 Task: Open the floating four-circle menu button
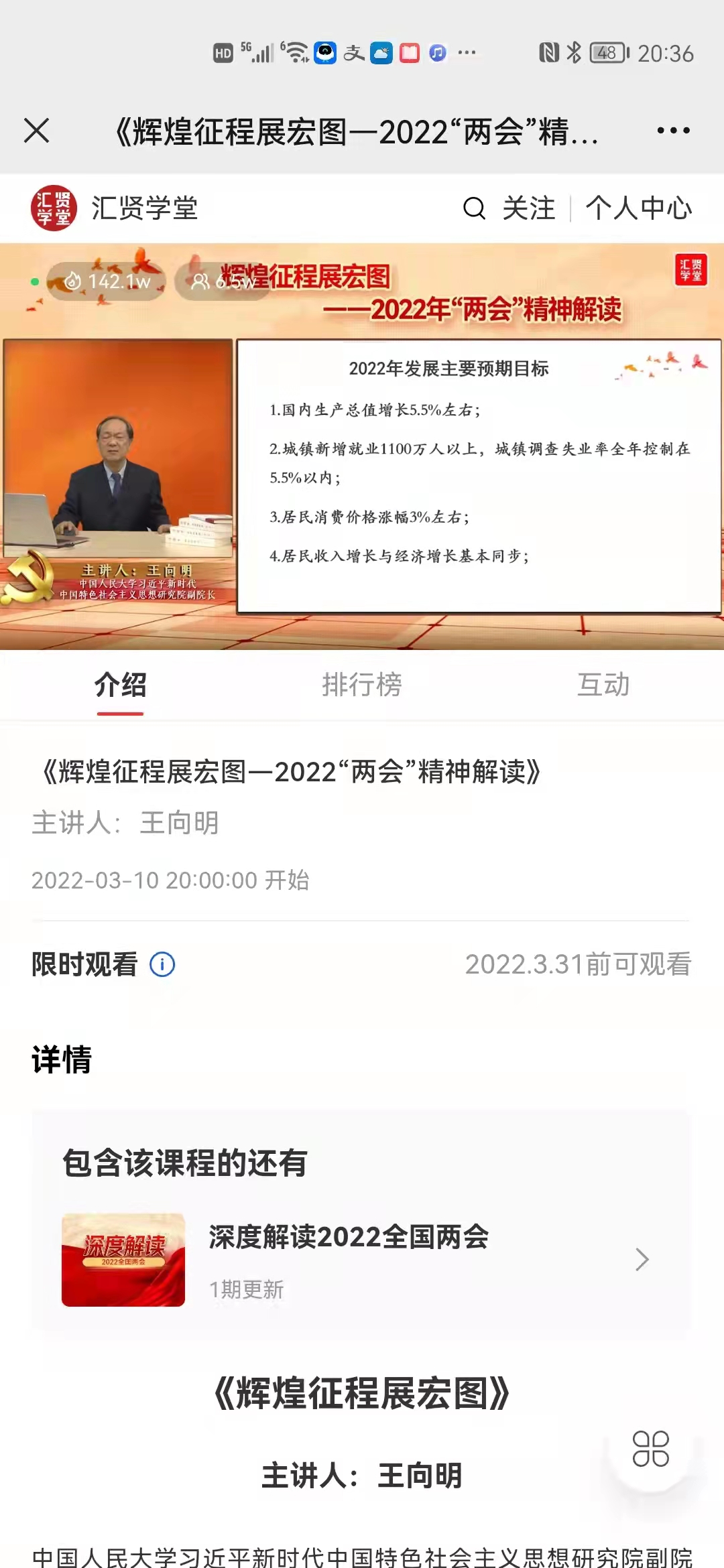(650, 1449)
